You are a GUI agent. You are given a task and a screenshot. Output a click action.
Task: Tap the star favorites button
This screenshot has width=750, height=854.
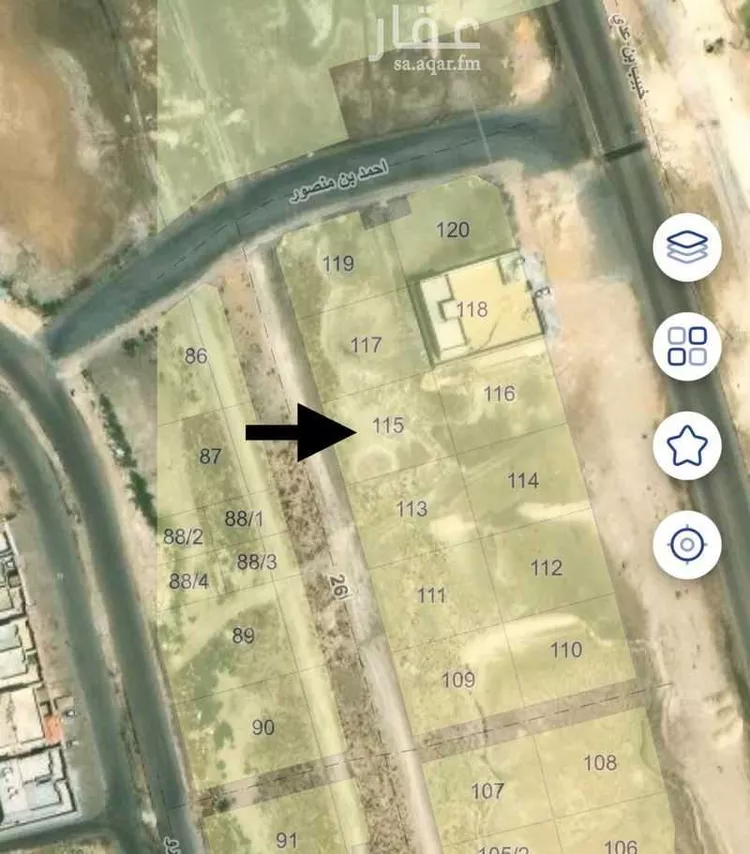coord(687,445)
